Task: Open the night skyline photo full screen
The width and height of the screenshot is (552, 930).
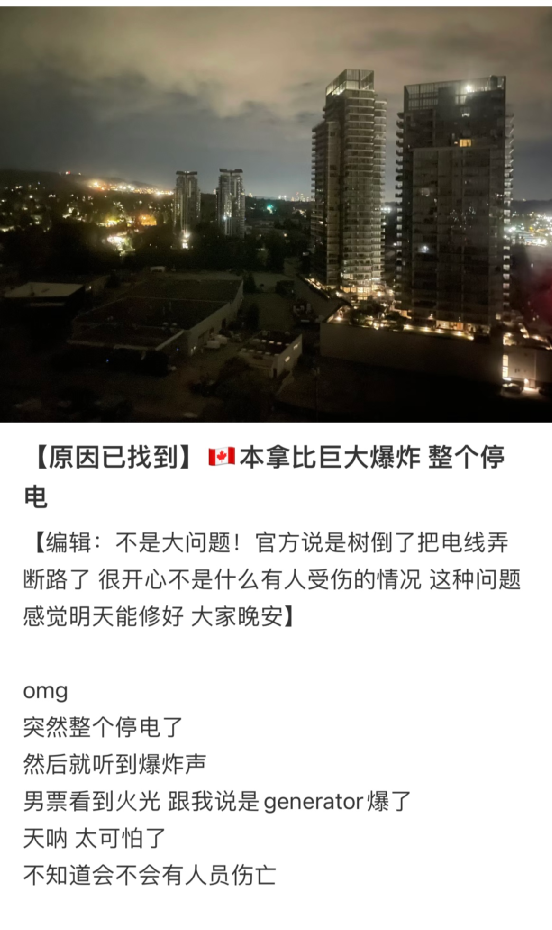Action: coord(276,214)
